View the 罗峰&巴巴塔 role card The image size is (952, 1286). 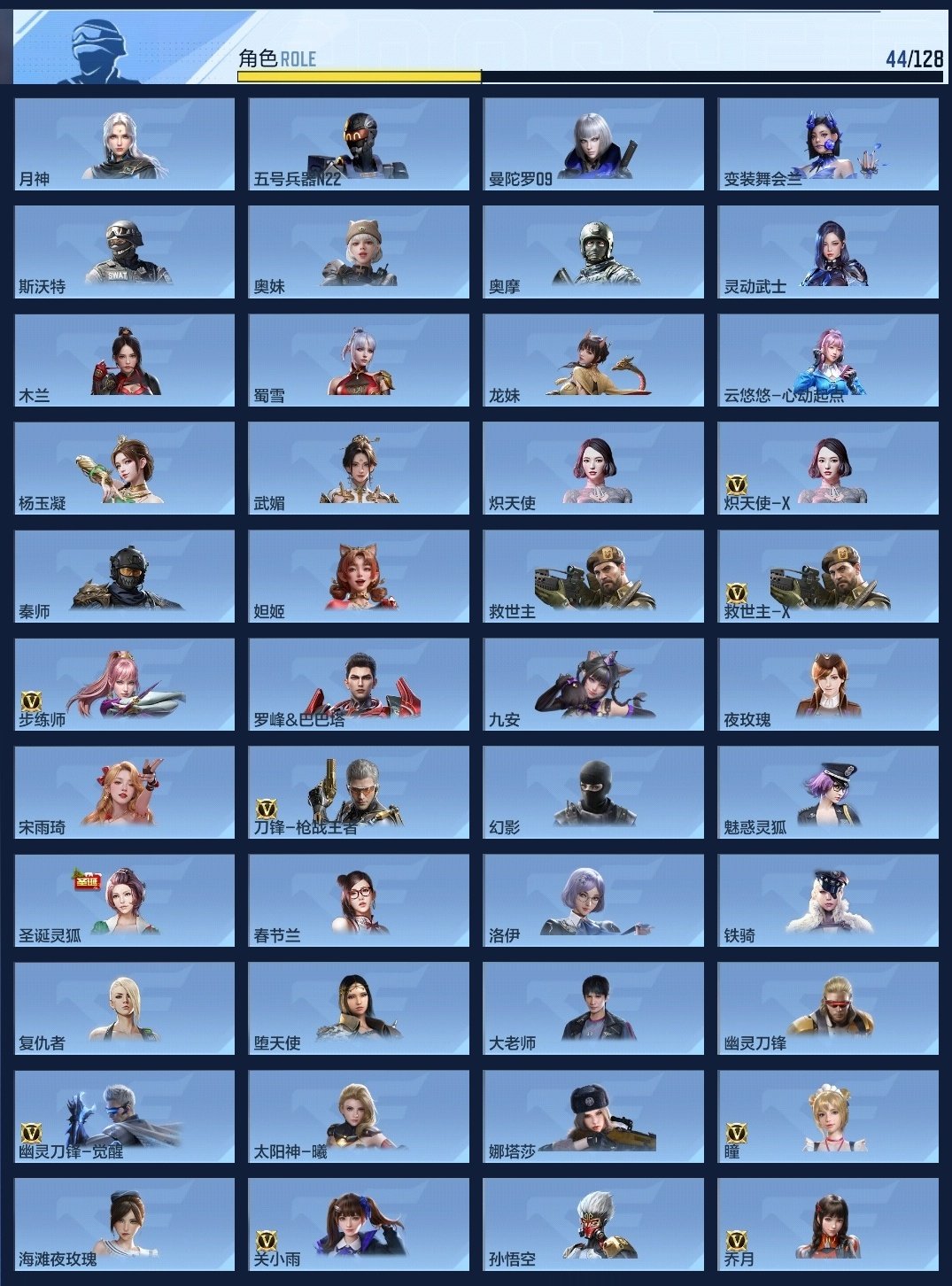(x=359, y=684)
